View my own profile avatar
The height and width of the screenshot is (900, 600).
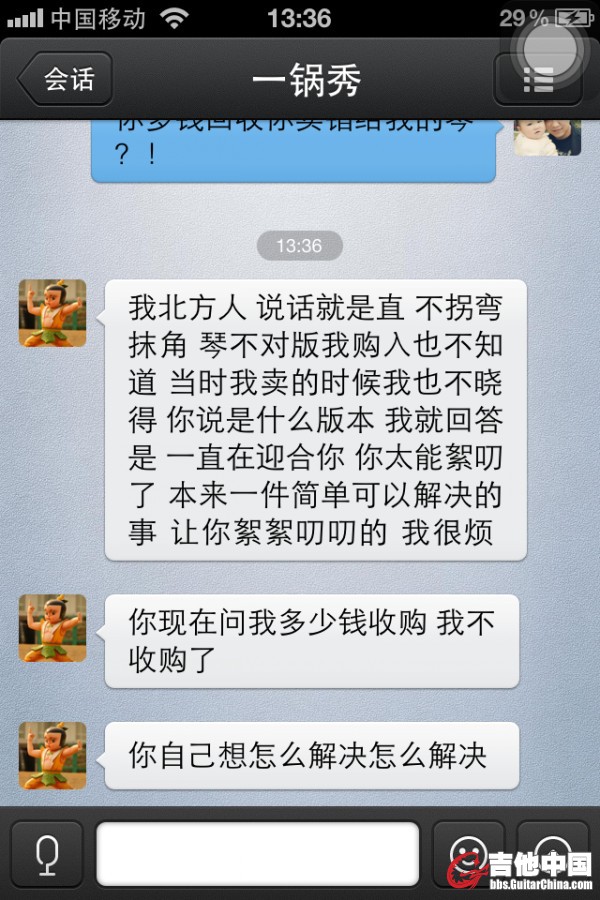(x=547, y=136)
